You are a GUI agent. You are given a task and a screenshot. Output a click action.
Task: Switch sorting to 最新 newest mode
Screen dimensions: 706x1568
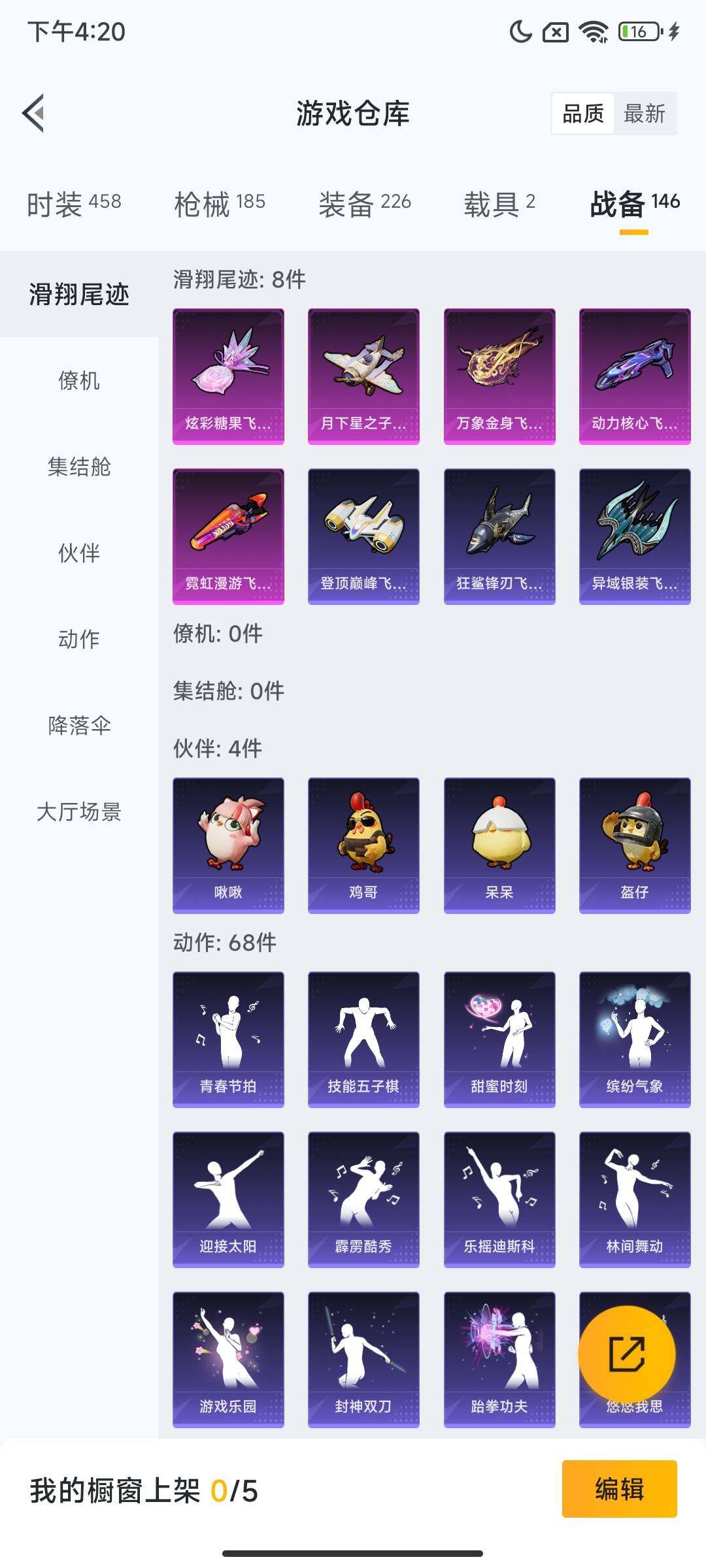(645, 114)
